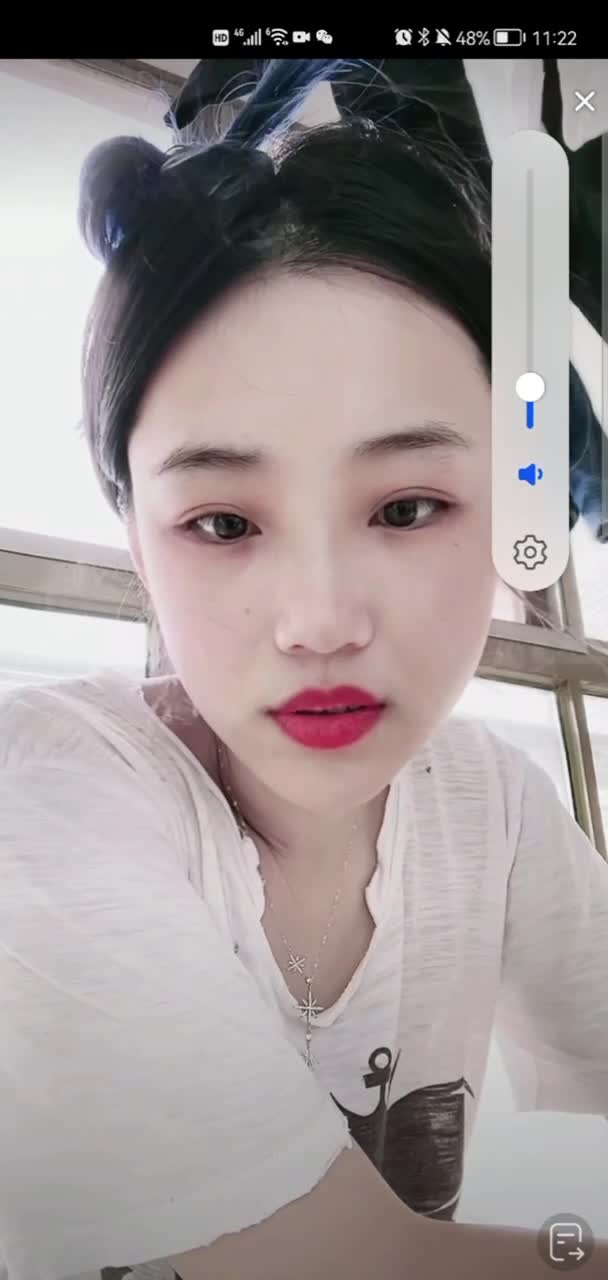The width and height of the screenshot is (608, 1280).
Task: Mute the media sound speaker icon
Action: tap(530, 474)
